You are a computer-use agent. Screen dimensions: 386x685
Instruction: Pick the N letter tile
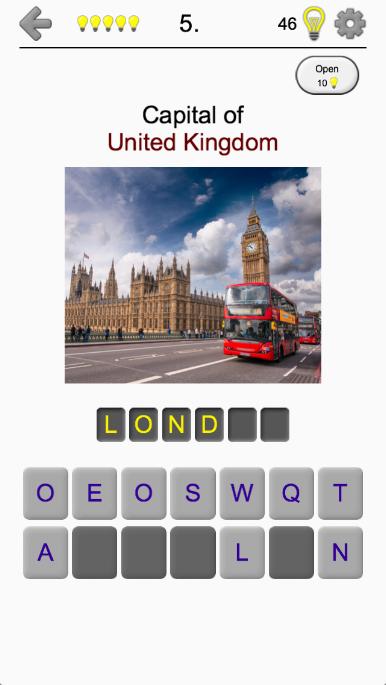coord(340,552)
